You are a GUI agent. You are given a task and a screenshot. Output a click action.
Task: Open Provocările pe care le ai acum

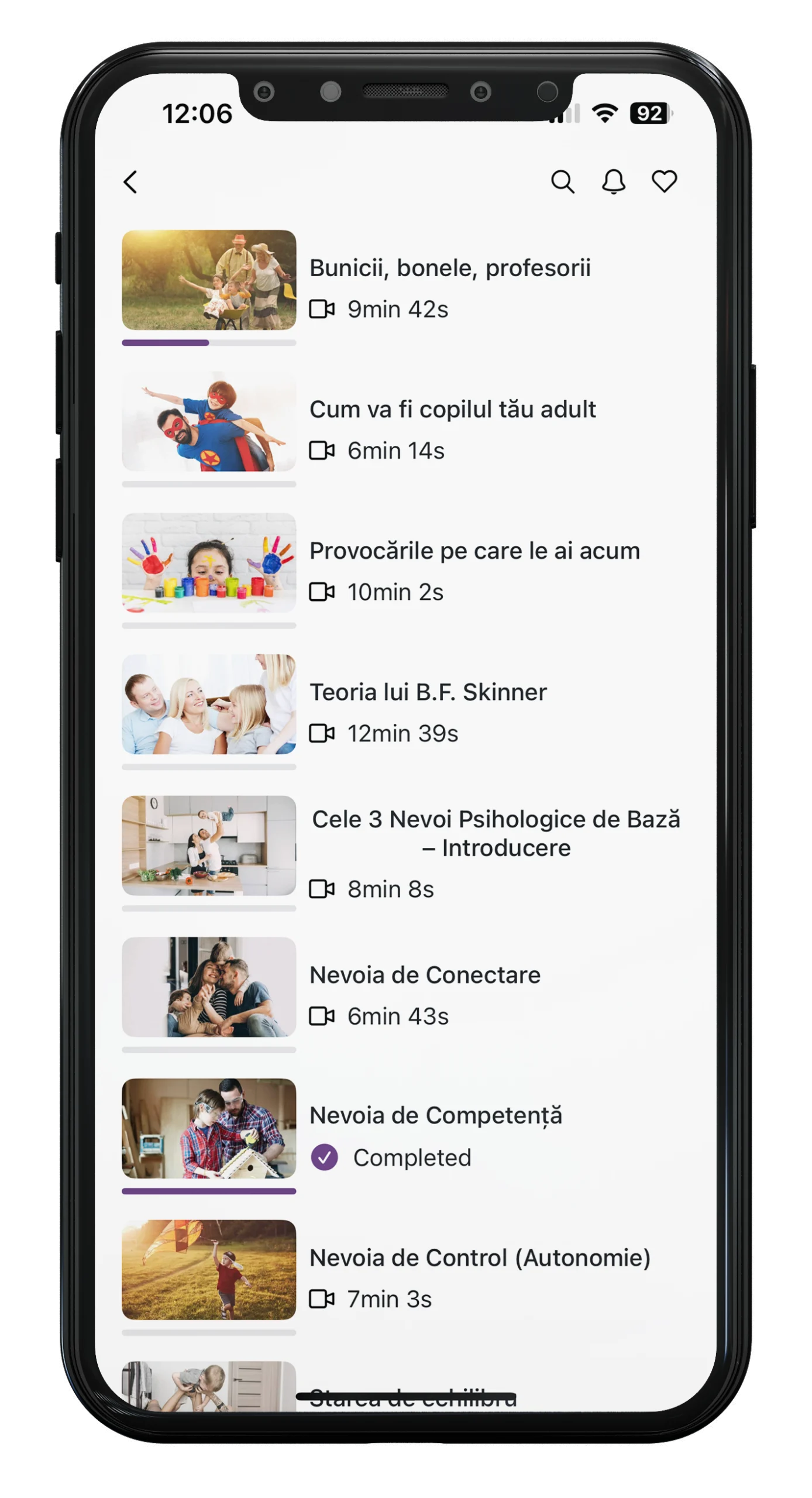click(x=474, y=551)
